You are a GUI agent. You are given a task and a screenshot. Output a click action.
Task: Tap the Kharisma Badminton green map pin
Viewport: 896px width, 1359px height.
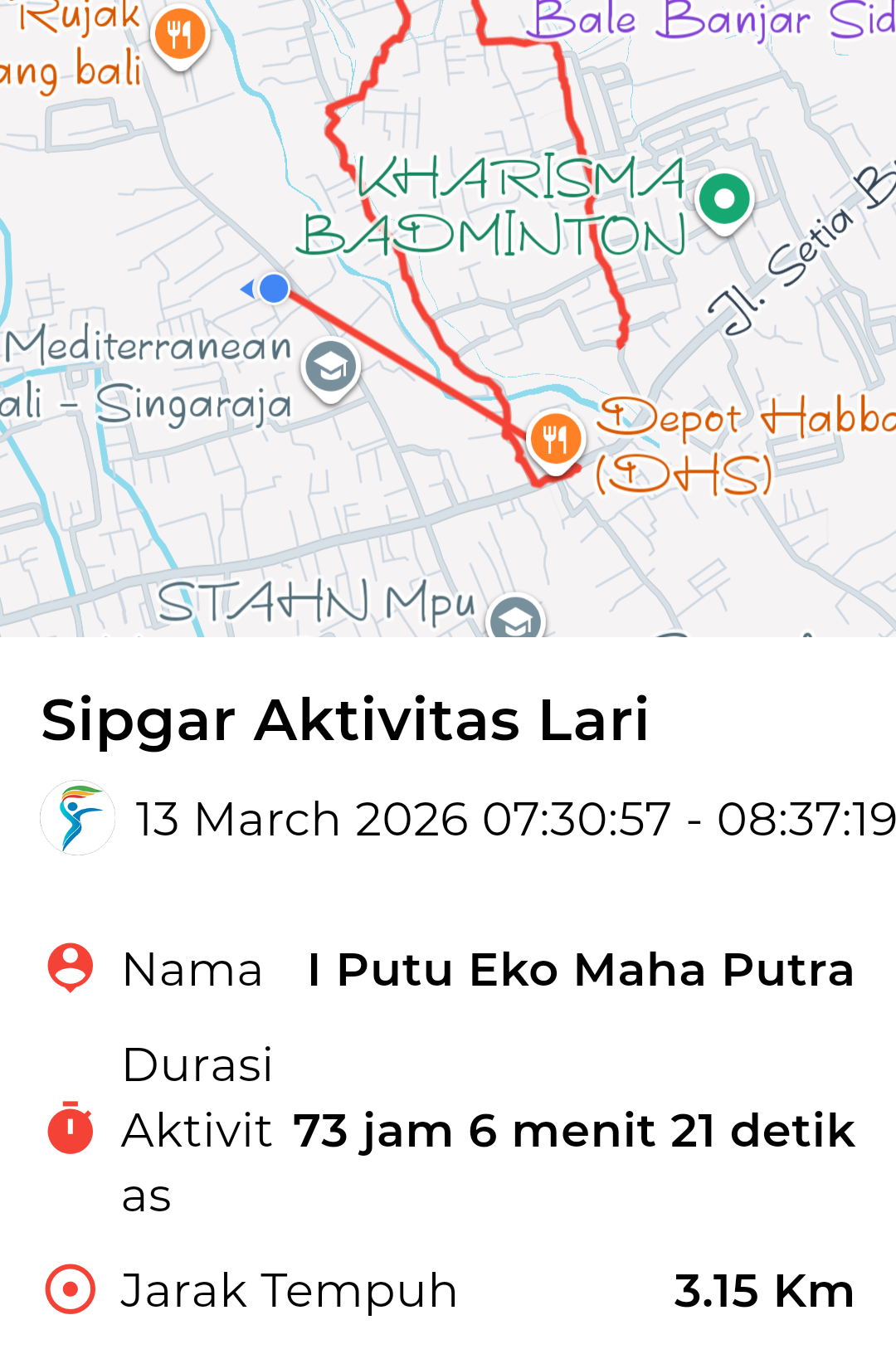coord(724,200)
